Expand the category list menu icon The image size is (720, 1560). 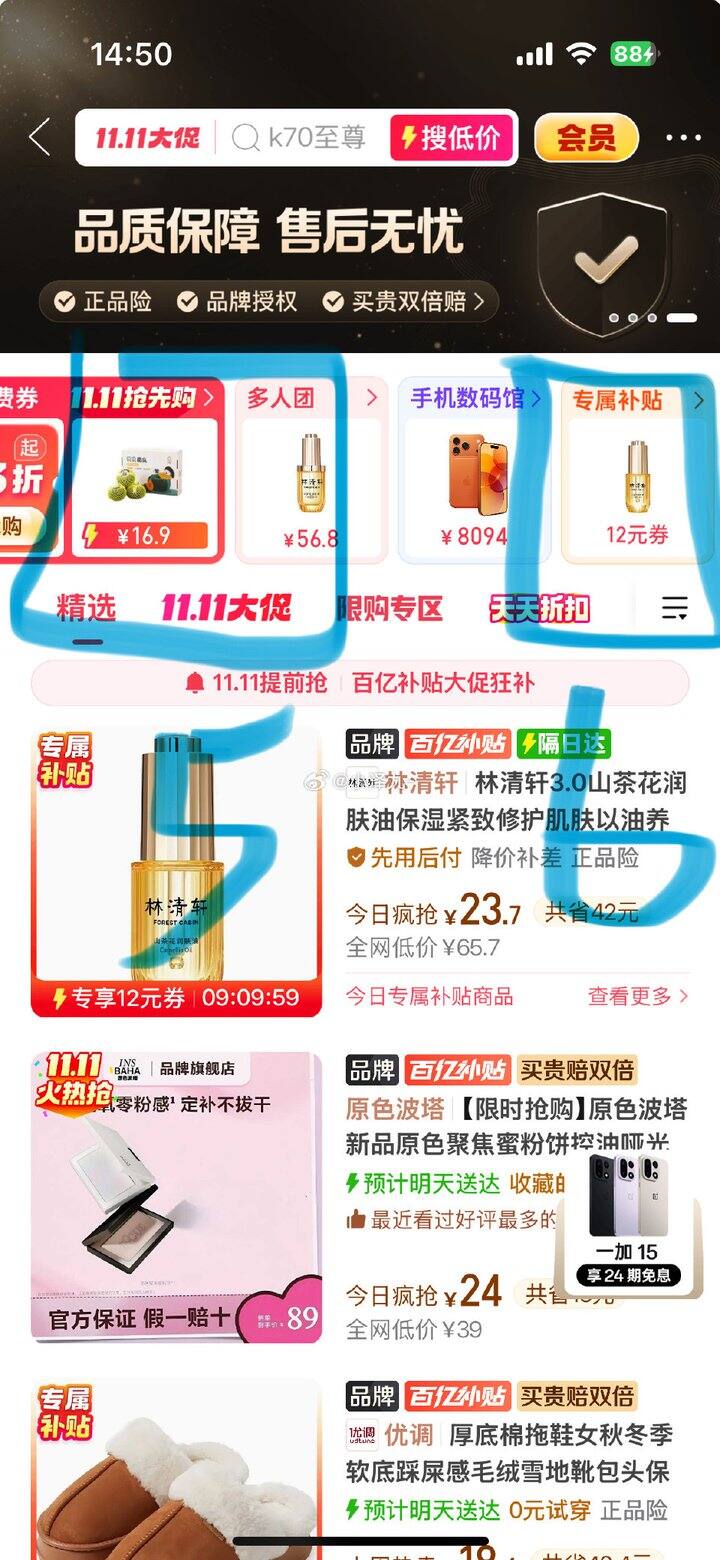coord(675,608)
